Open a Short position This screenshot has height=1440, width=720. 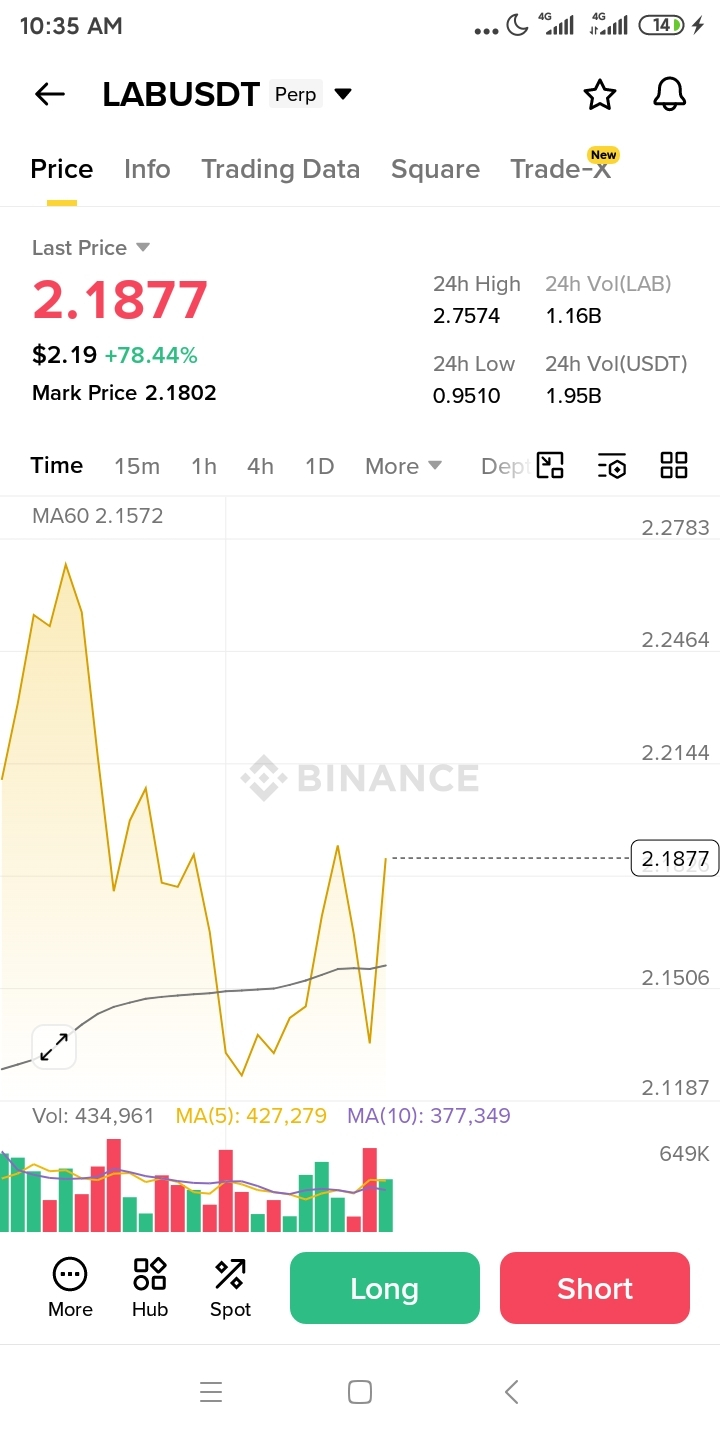pyautogui.click(x=595, y=1288)
